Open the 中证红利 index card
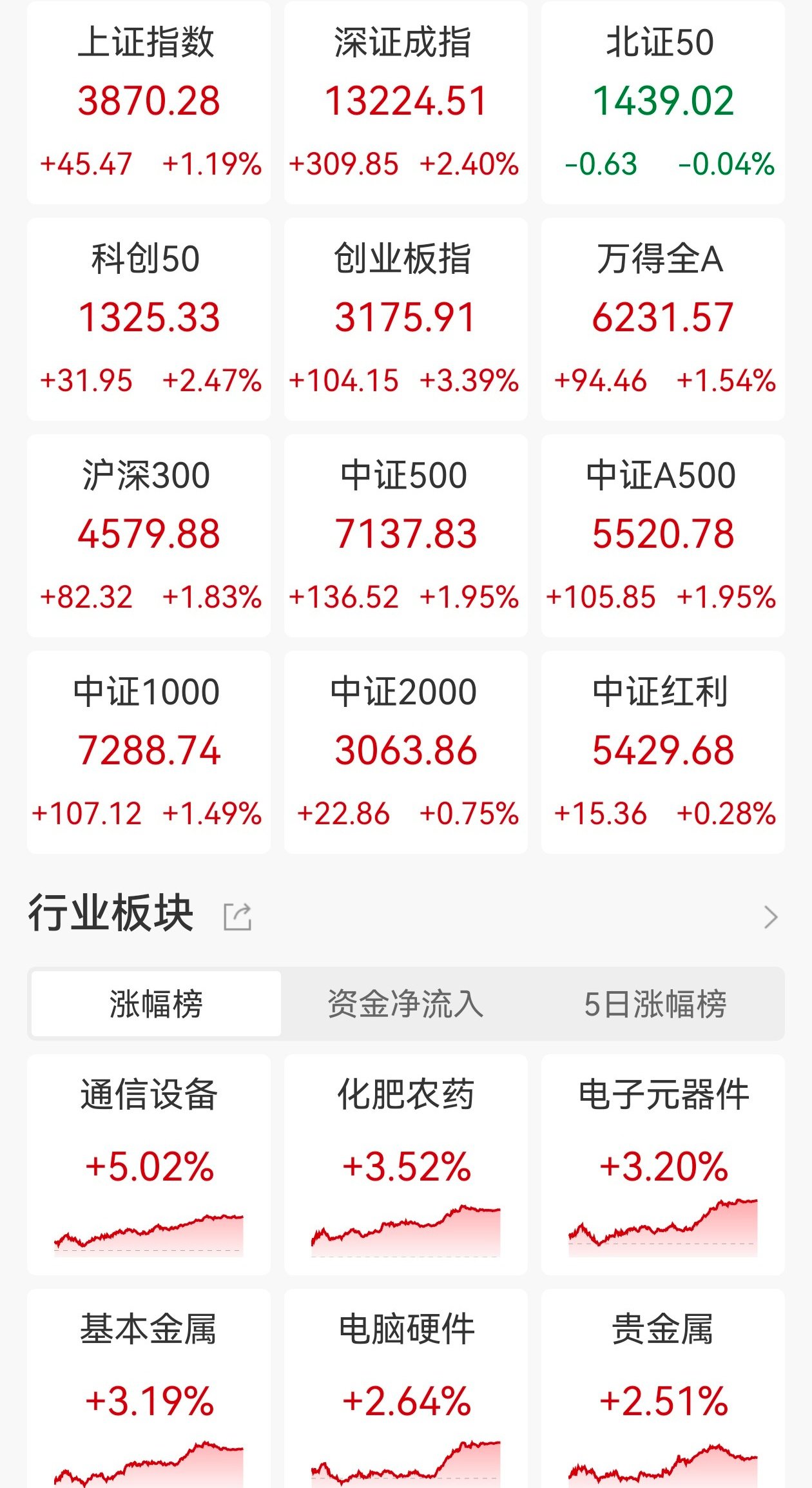Image resolution: width=812 pixels, height=1488 pixels. [x=662, y=753]
